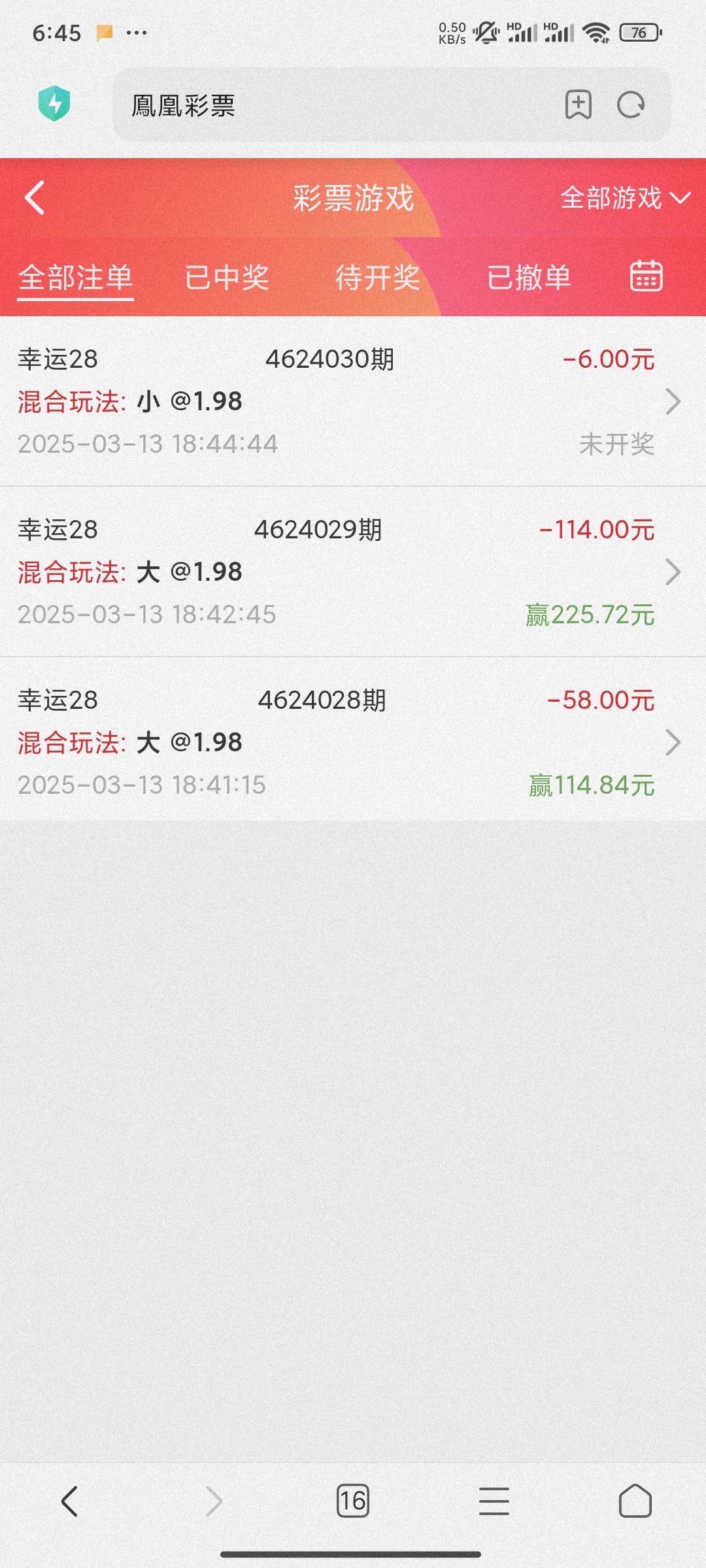Select the 全部注单 tab

76,278
